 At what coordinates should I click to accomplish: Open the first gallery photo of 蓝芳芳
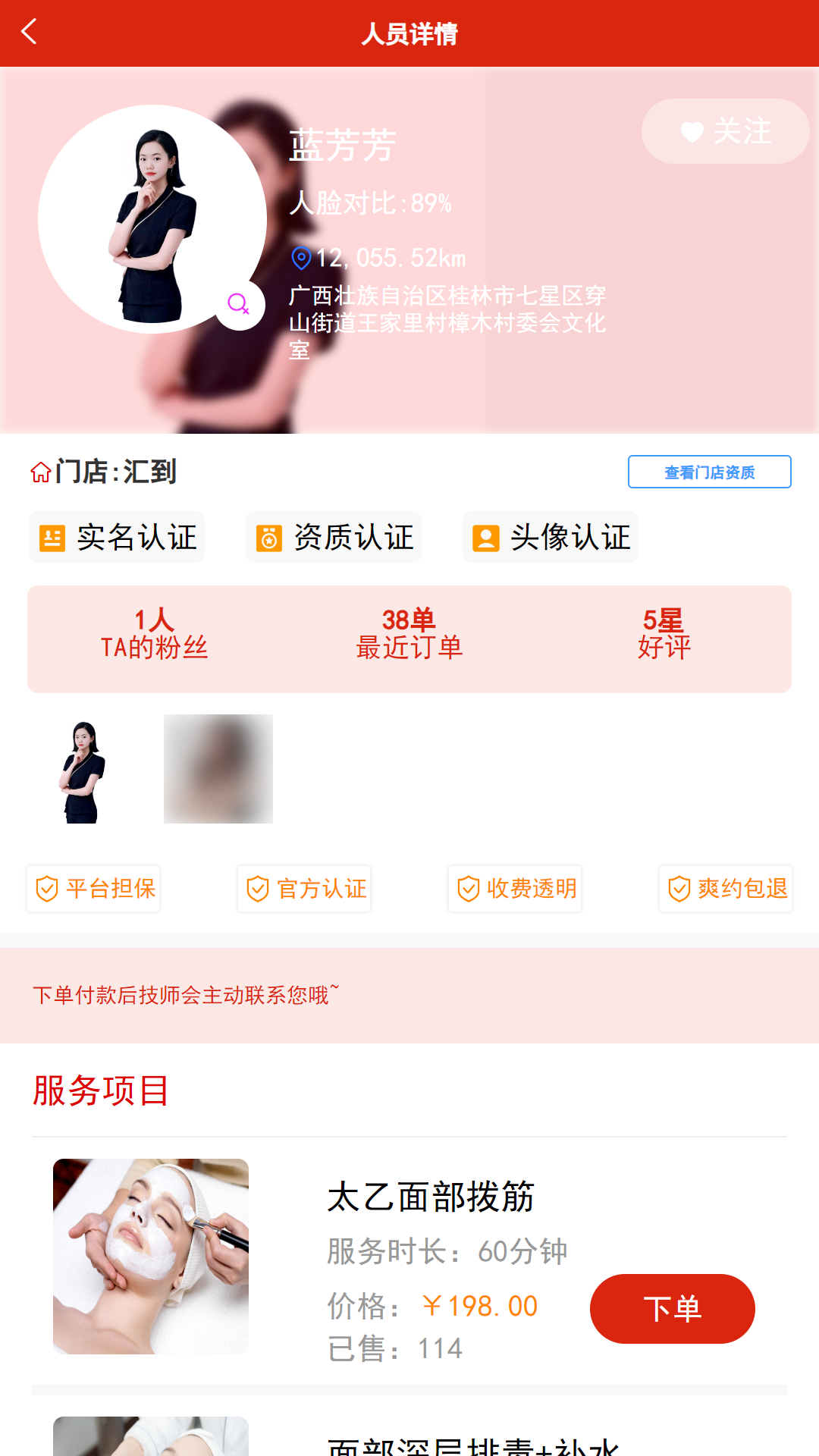(83, 769)
